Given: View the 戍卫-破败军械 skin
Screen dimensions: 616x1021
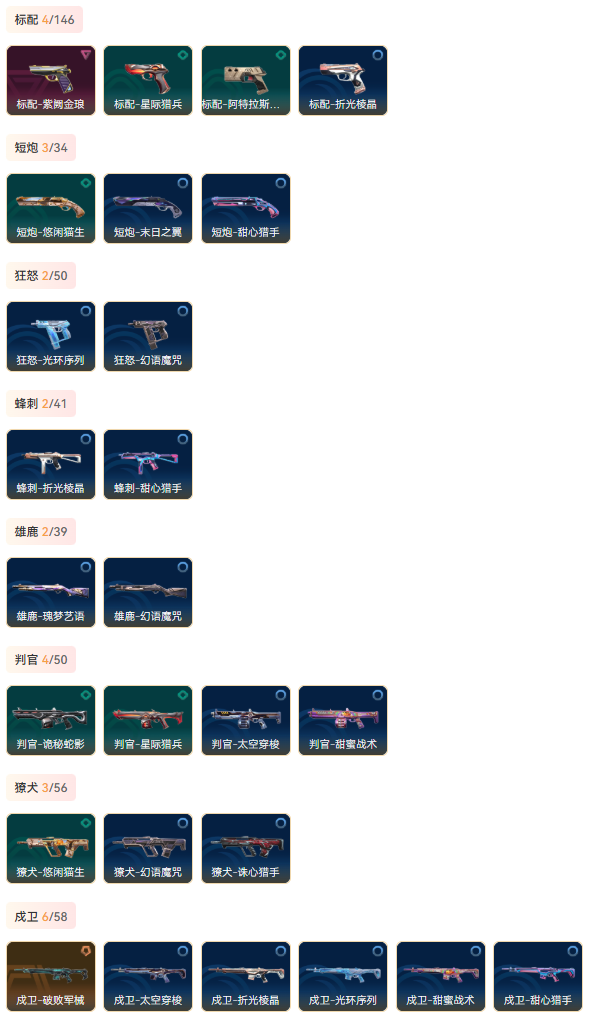Looking at the screenshot, I should coord(51,976).
